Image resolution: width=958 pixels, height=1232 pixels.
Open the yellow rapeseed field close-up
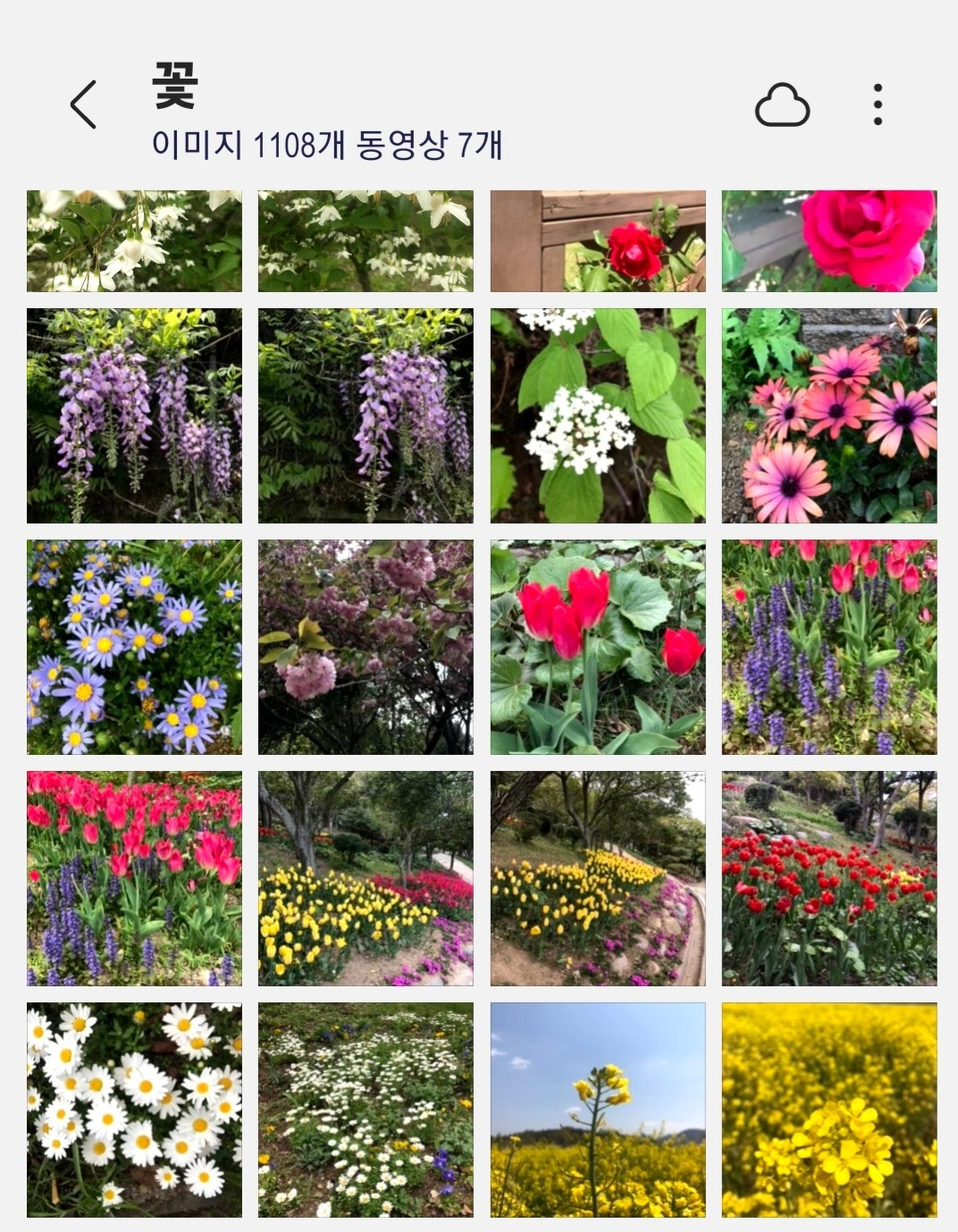click(x=829, y=1110)
